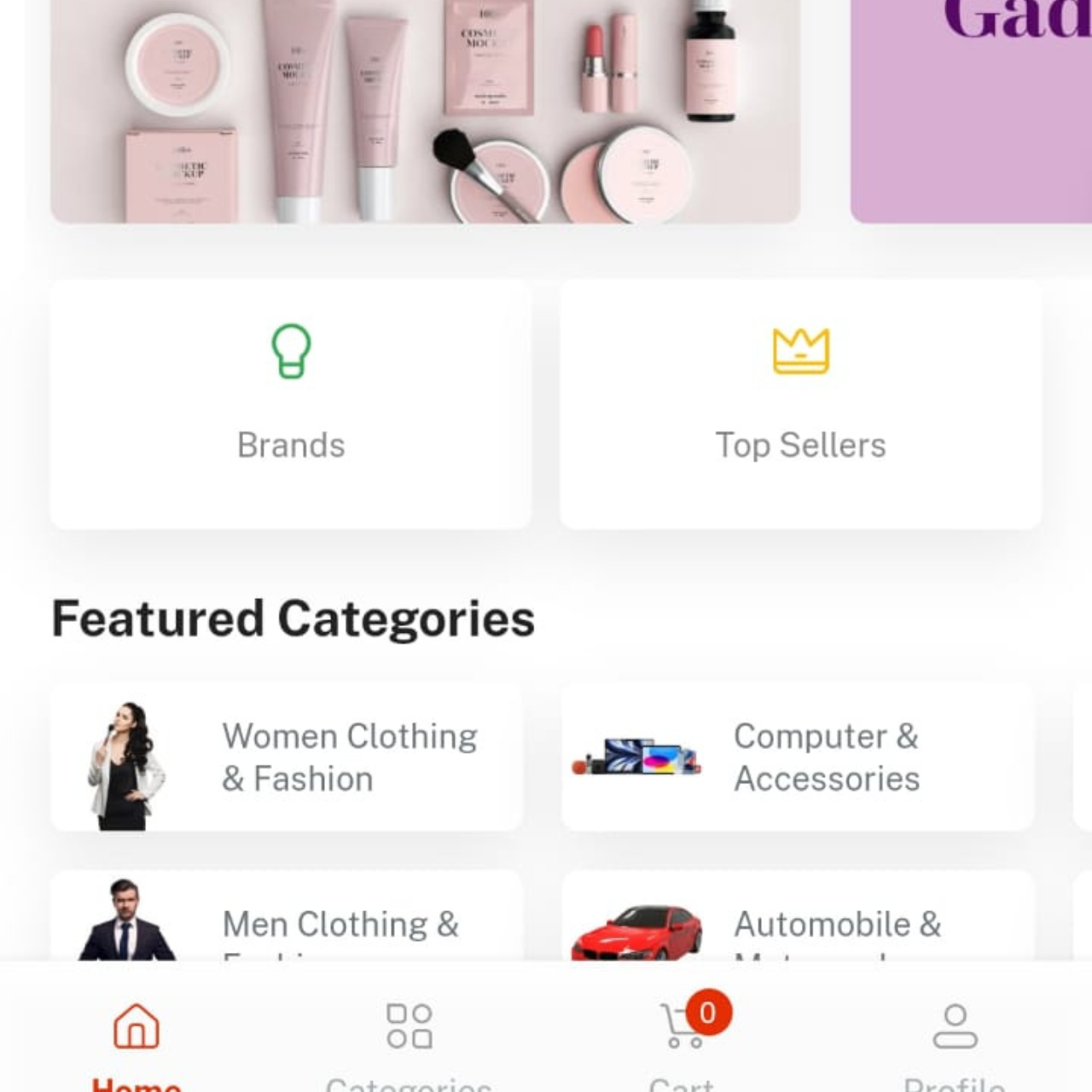Open the Top Sellers card
The width and height of the screenshot is (1092, 1092).
800,404
